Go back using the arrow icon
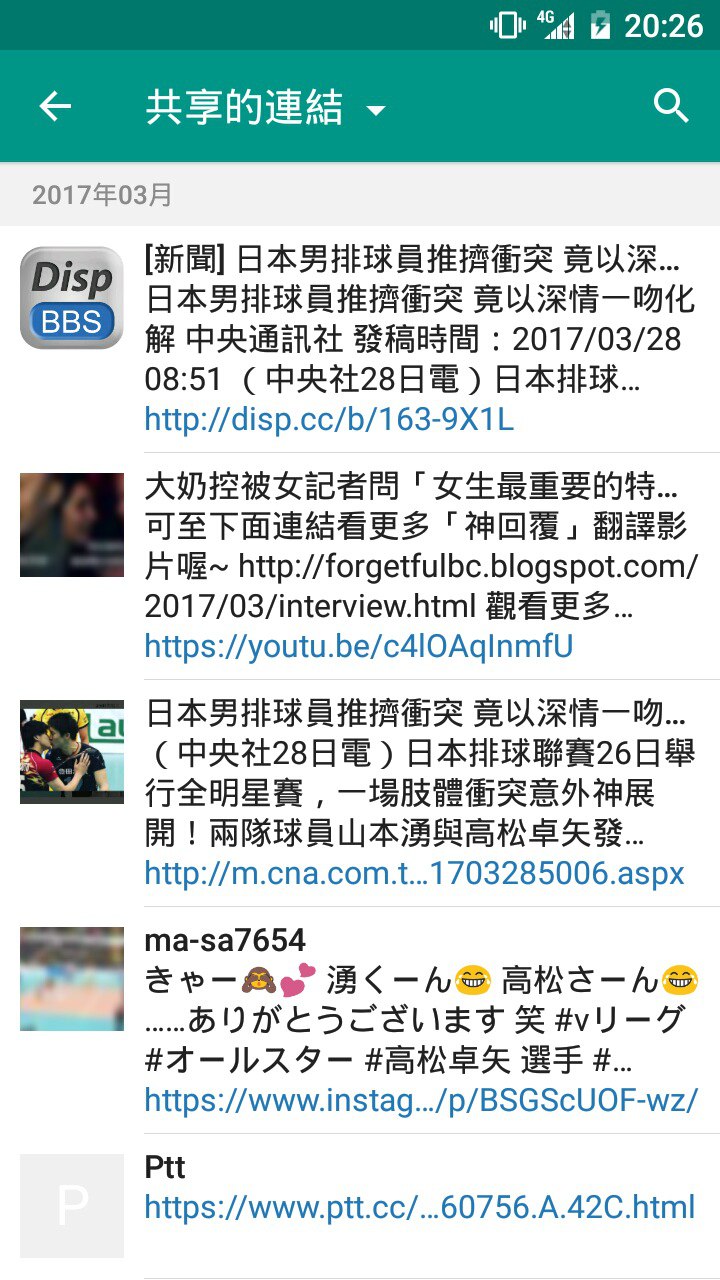Image resolution: width=720 pixels, height=1280 pixels. (x=55, y=107)
